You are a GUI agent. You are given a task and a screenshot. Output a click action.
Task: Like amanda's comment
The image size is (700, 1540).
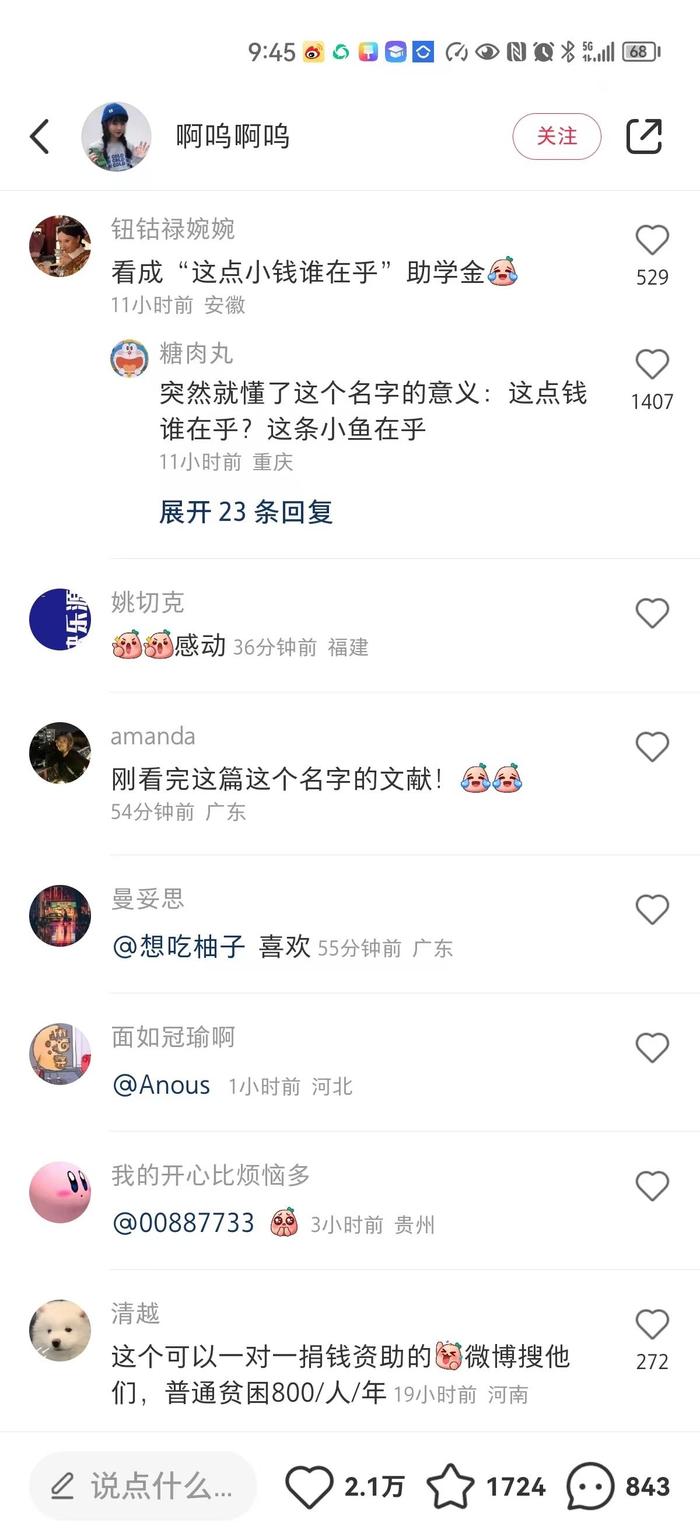click(652, 747)
